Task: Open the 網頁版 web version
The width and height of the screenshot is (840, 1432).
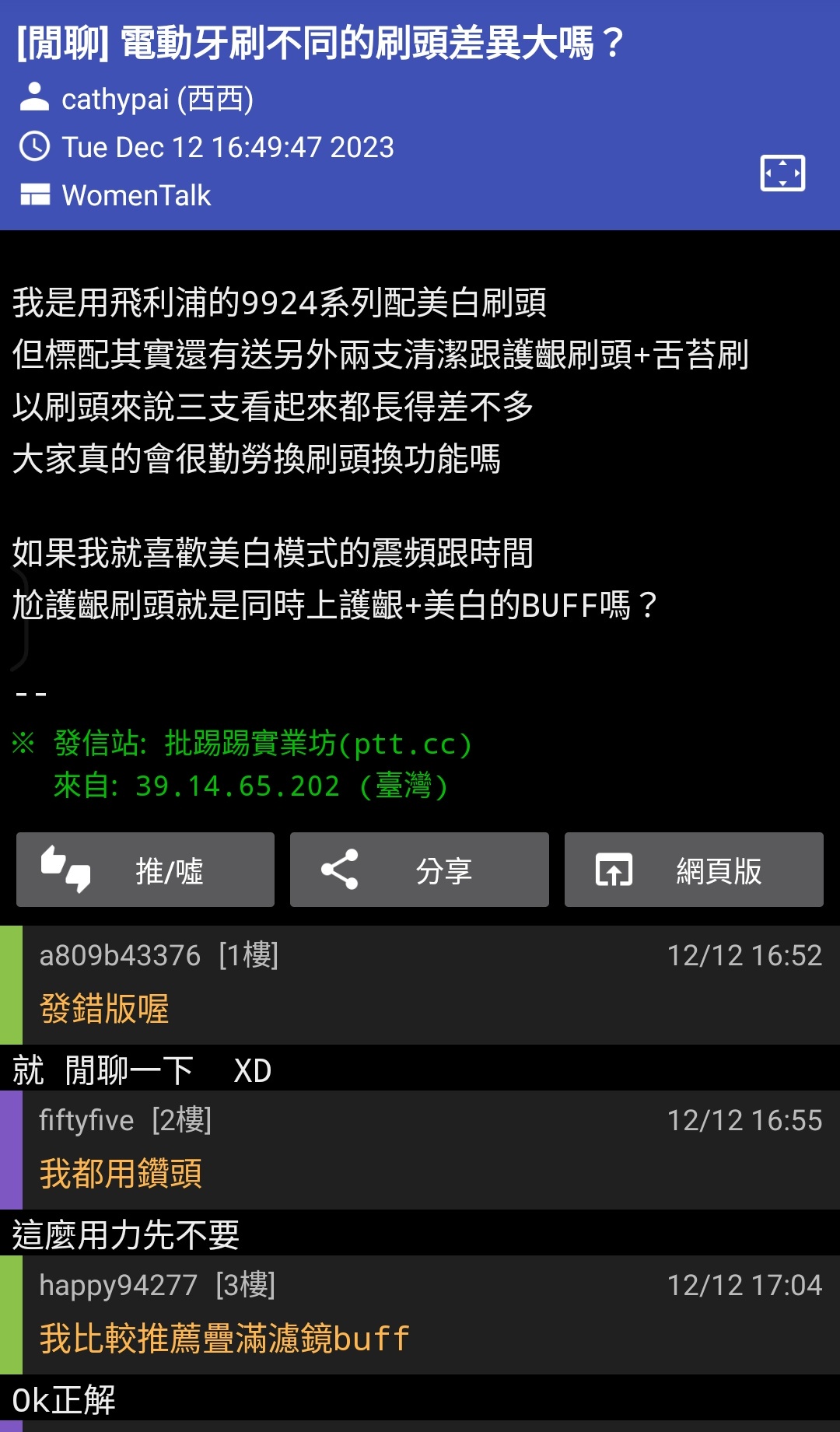Action: [694, 870]
